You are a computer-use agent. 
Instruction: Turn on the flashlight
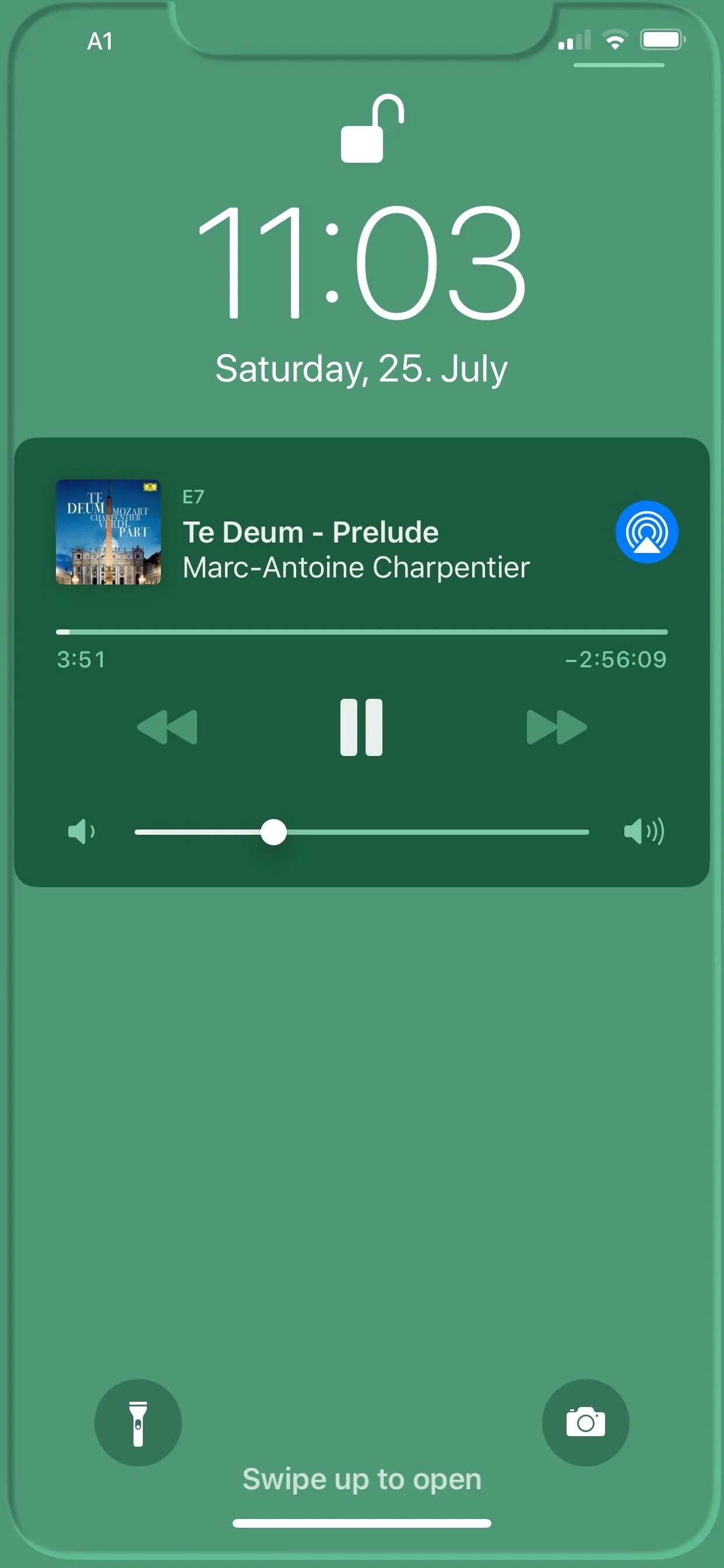pos(138,1423)
